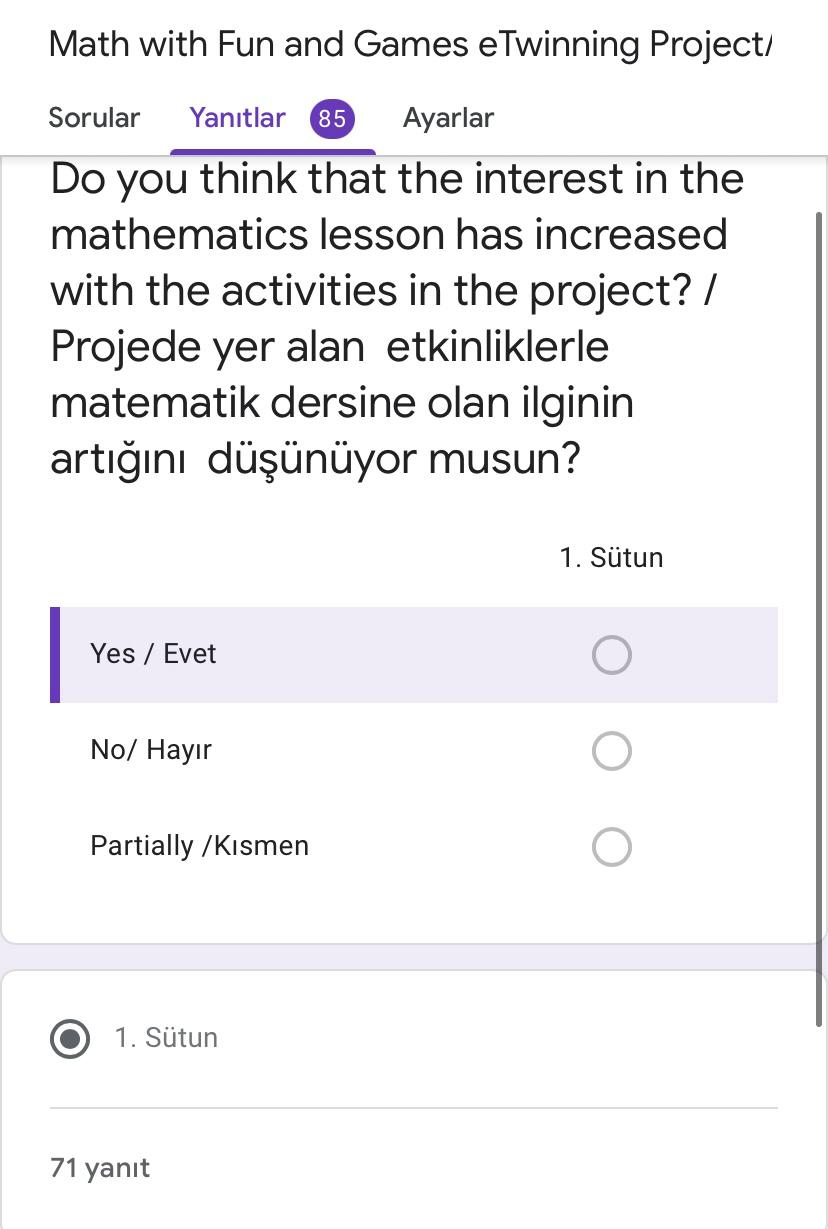Stay on the Yanıtlar tab
Screen dimensions: 828x1229
(x=236, y=117)
